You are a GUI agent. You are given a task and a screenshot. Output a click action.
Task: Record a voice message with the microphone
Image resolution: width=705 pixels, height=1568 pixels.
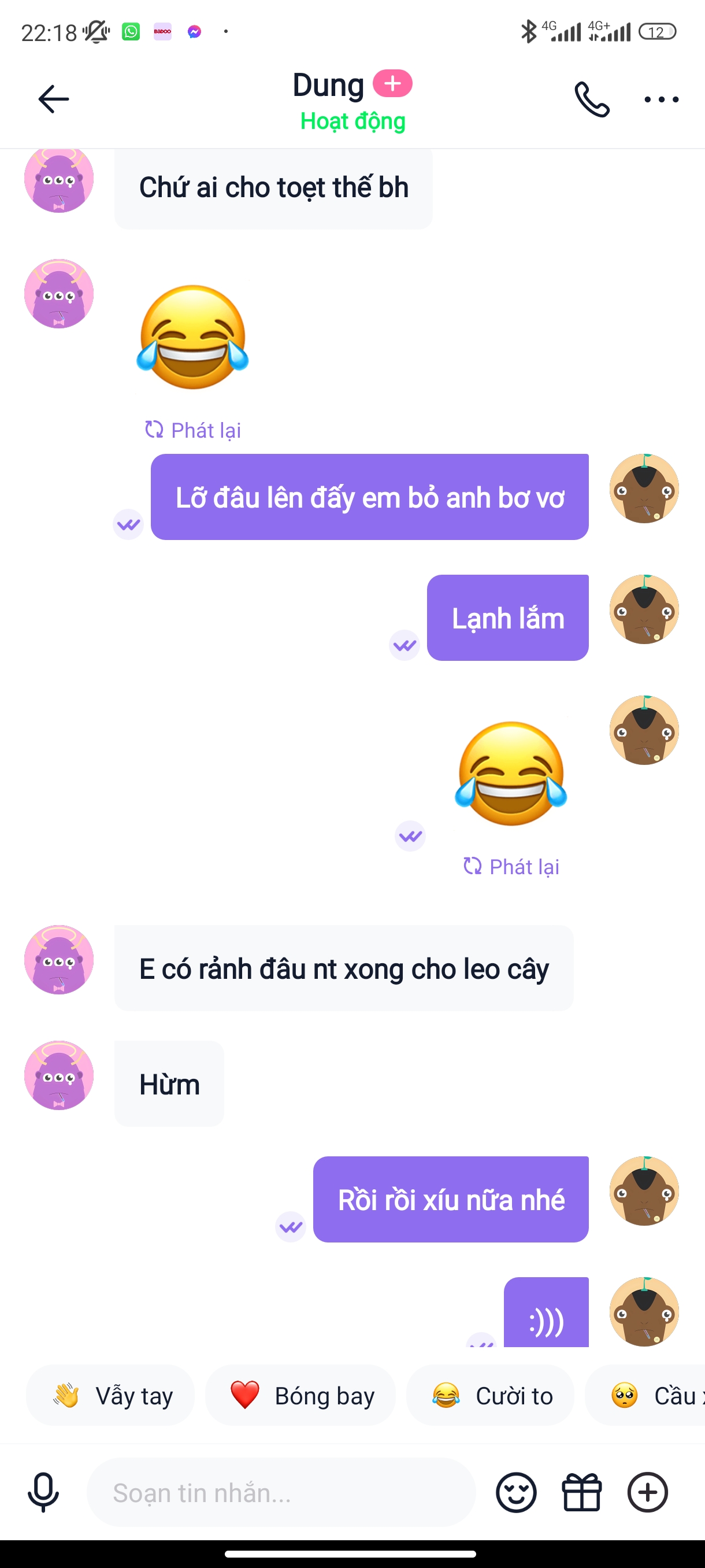43,1492
